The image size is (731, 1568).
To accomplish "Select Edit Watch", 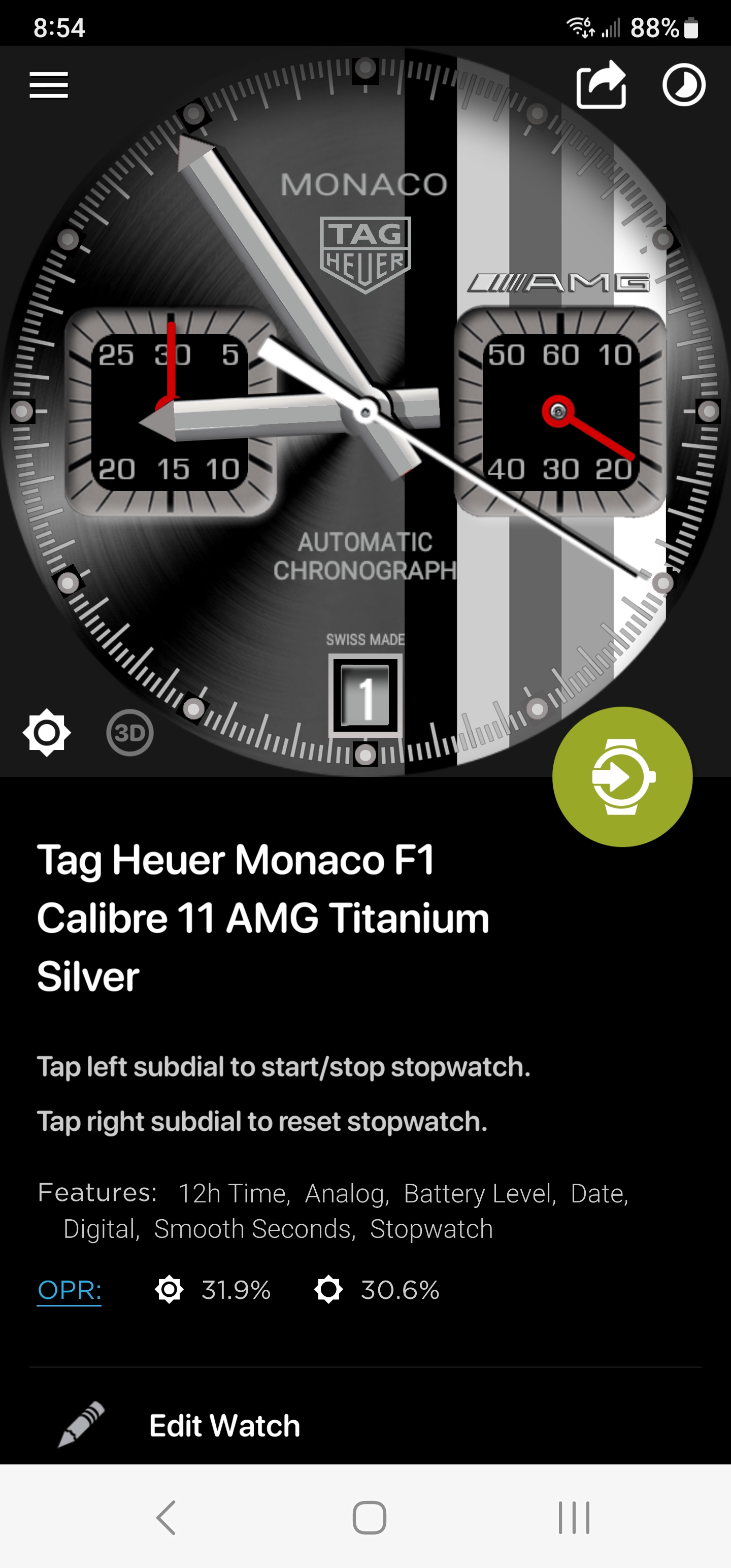I will (365, 1425).
